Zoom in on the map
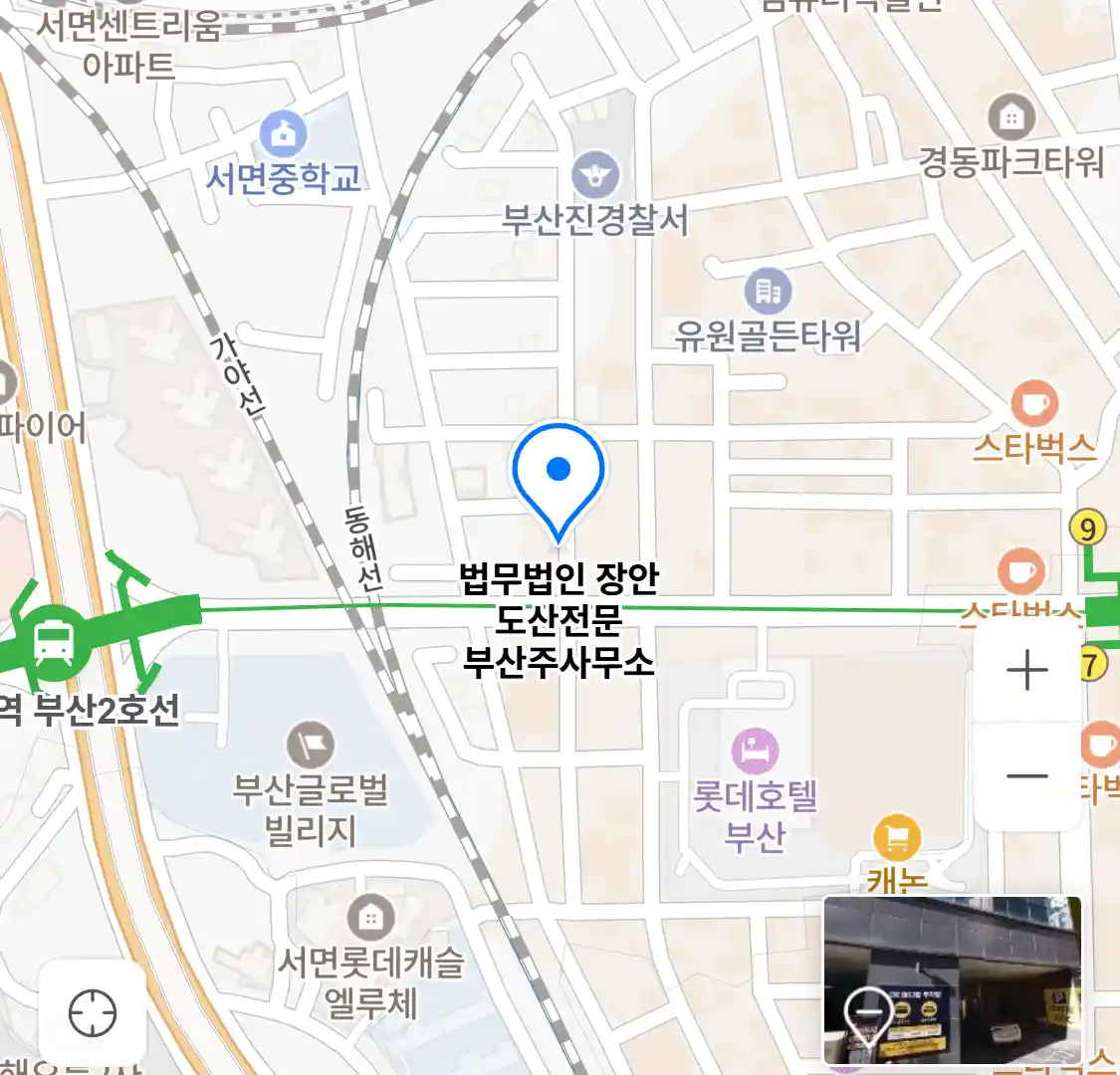Viewport: 1120px width, 1075px height. (1026, 672)
